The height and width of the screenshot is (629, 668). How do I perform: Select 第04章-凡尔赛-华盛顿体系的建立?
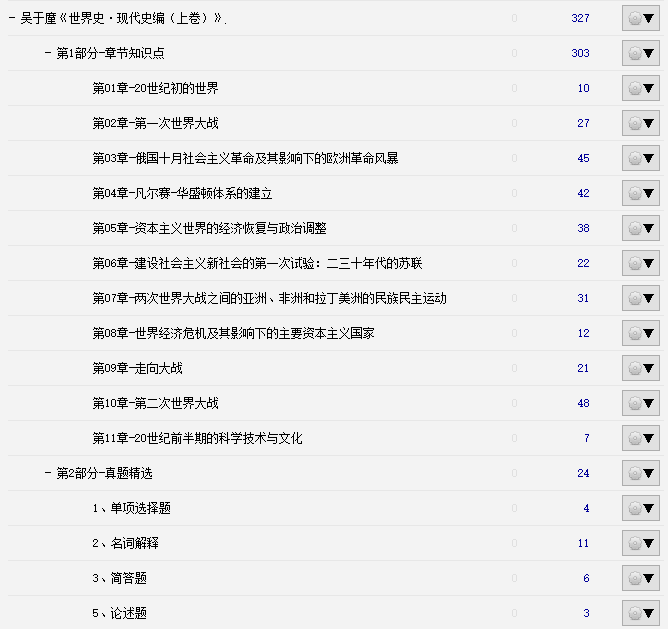(x=182, y=193)
